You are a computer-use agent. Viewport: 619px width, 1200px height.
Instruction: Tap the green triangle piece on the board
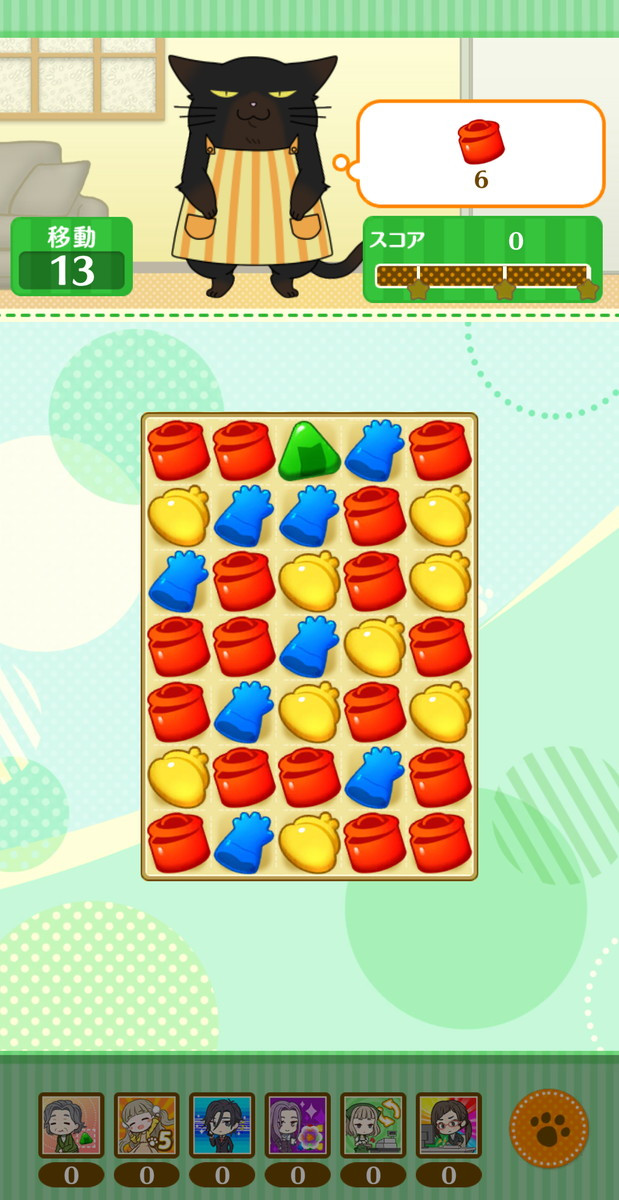pyautogui.click(x=309, y=450)
